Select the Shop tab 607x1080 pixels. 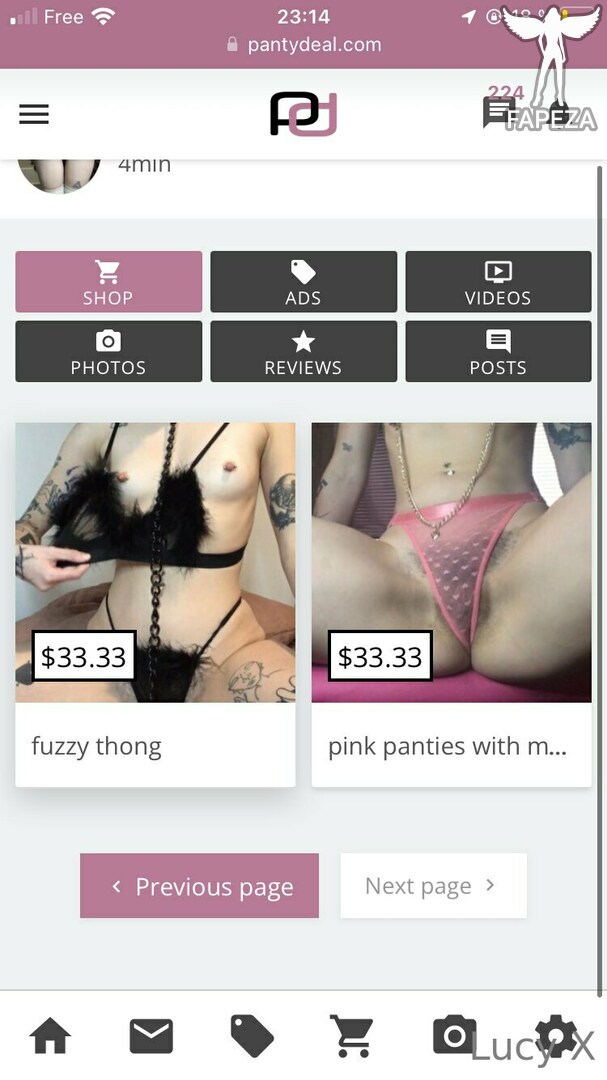click(108, 282)
